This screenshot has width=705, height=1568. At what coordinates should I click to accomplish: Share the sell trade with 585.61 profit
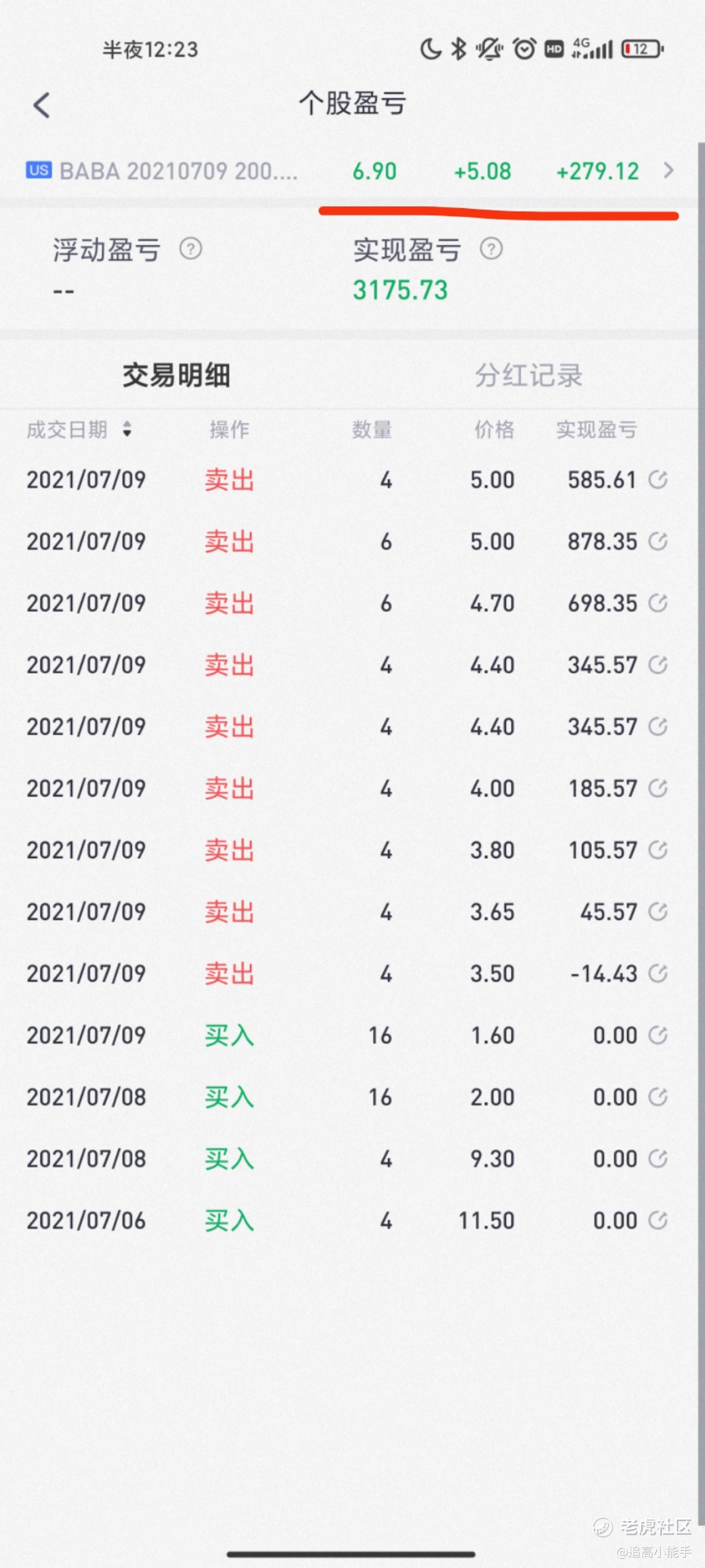(x=658, y=480)
